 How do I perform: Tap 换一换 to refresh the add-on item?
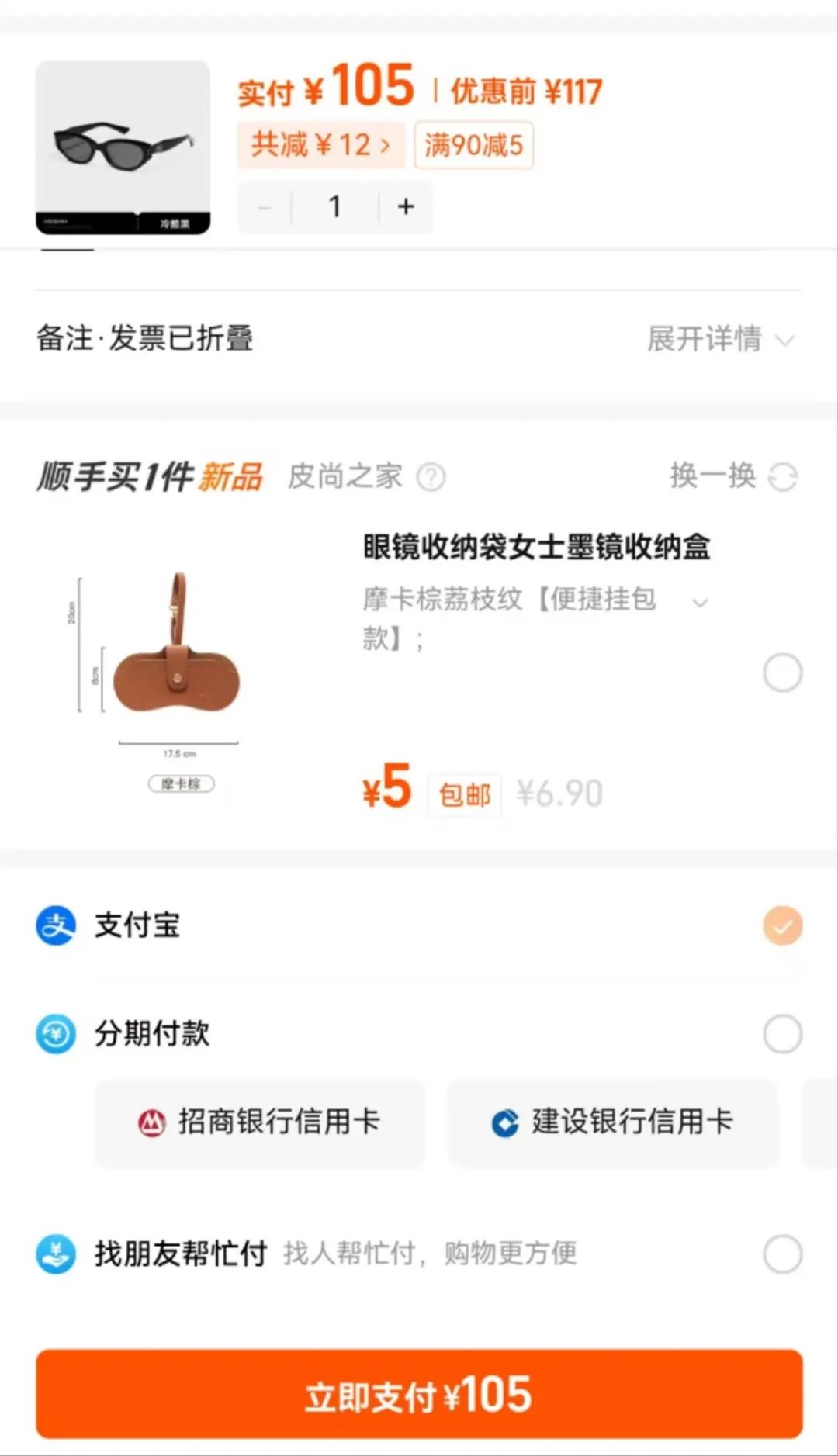click(x=732, y=476)
